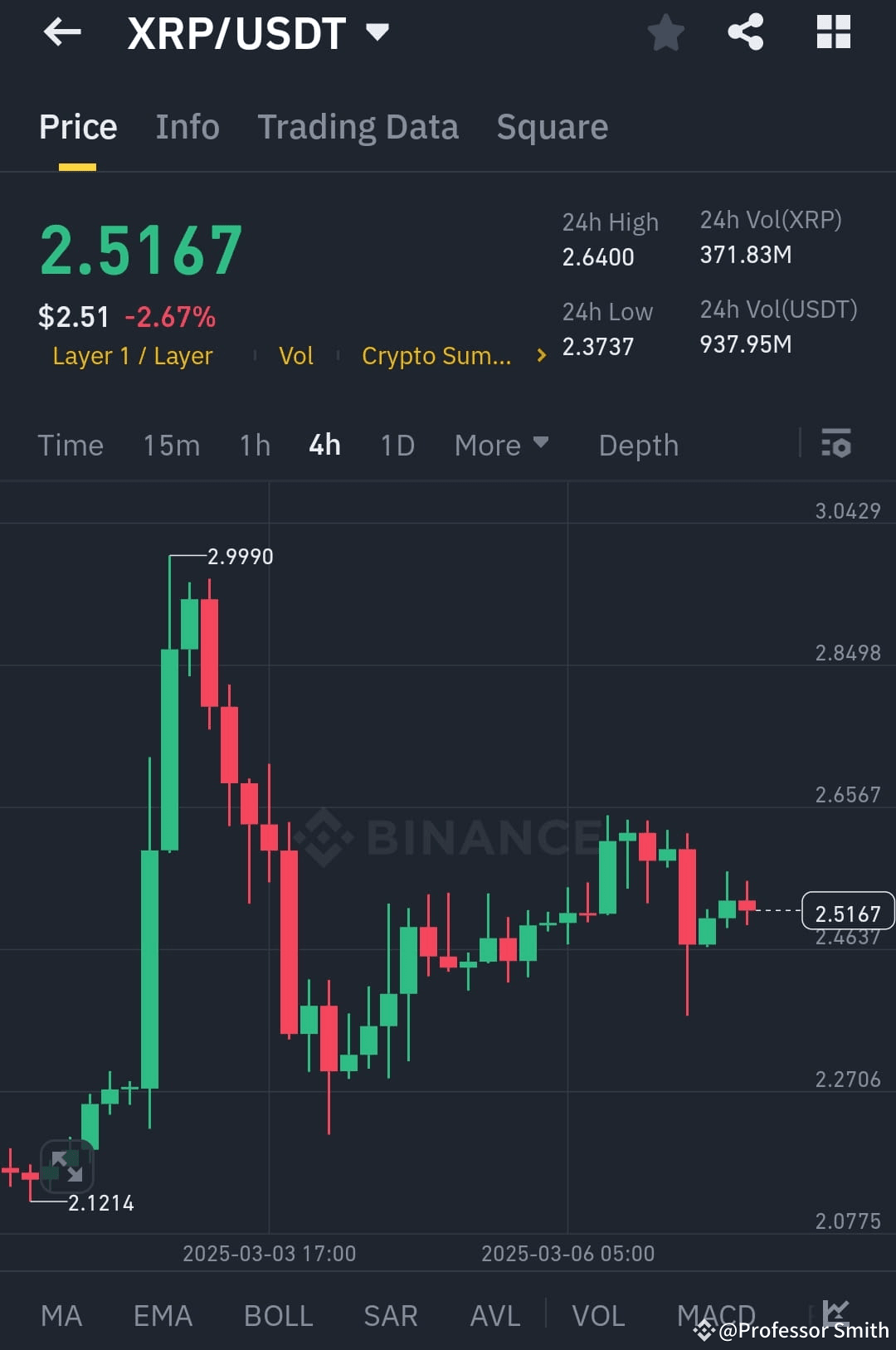Click the Layer 1 / Layer tag
The image size is (896, 1350).
pos(132,355)
